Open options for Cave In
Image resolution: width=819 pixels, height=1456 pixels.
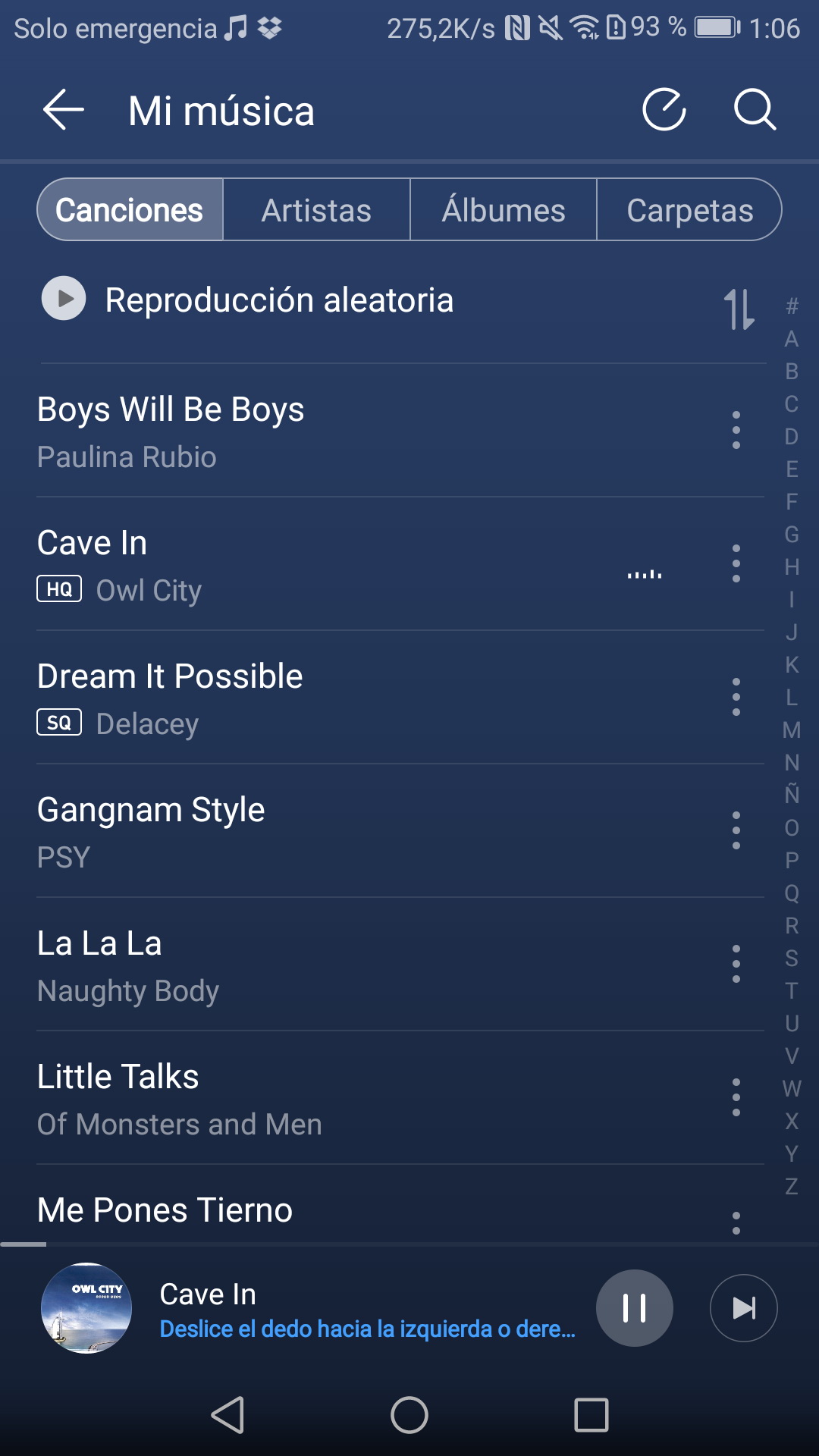pyautogui.click(x=736, y=563)
